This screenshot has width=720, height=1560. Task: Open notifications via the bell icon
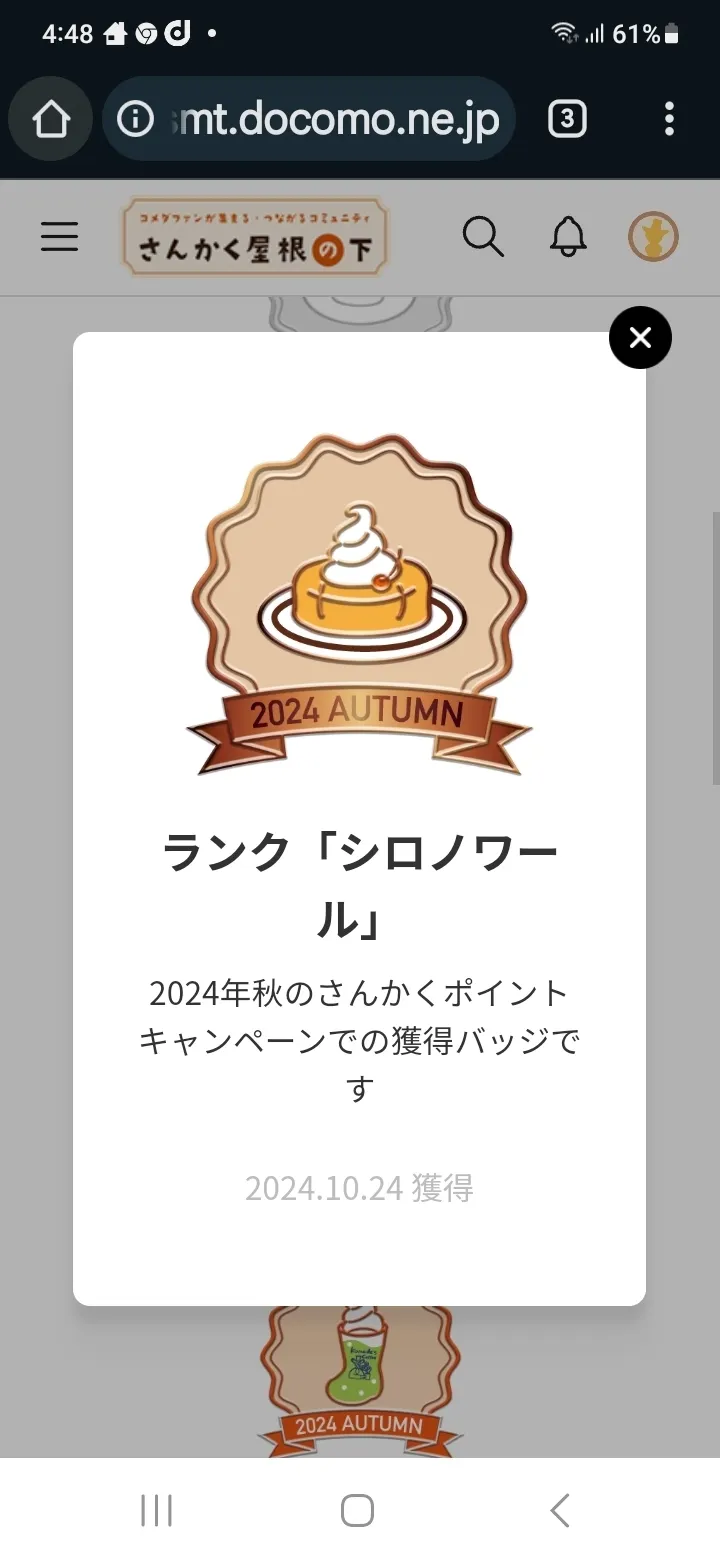coord(568,237)
